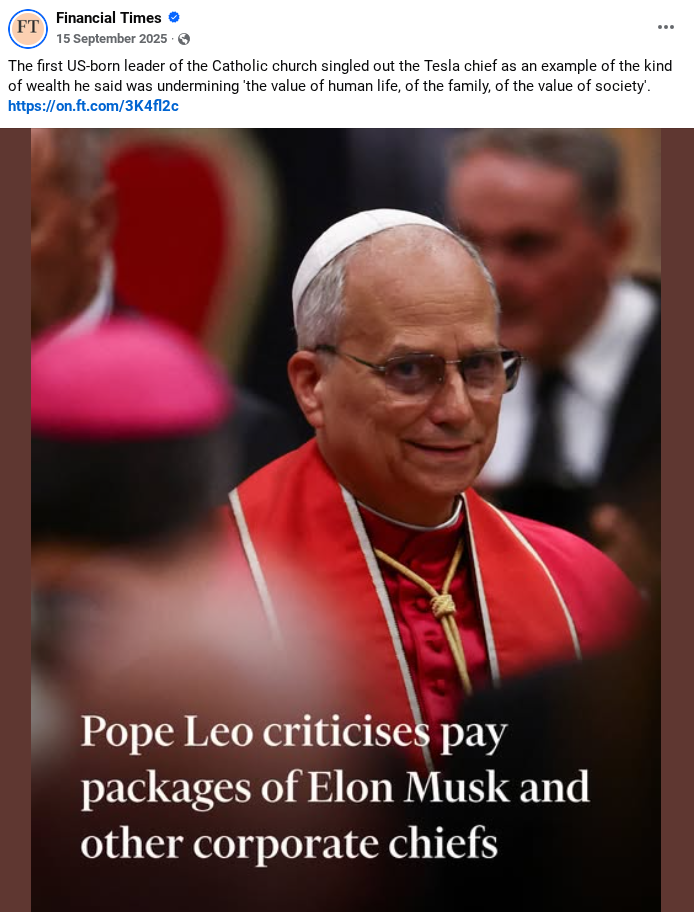This screenshot has height=912, width=694.
Task: Follow the on.ft.com/3K4fl2c article link
Action: [x=93, y=106]
